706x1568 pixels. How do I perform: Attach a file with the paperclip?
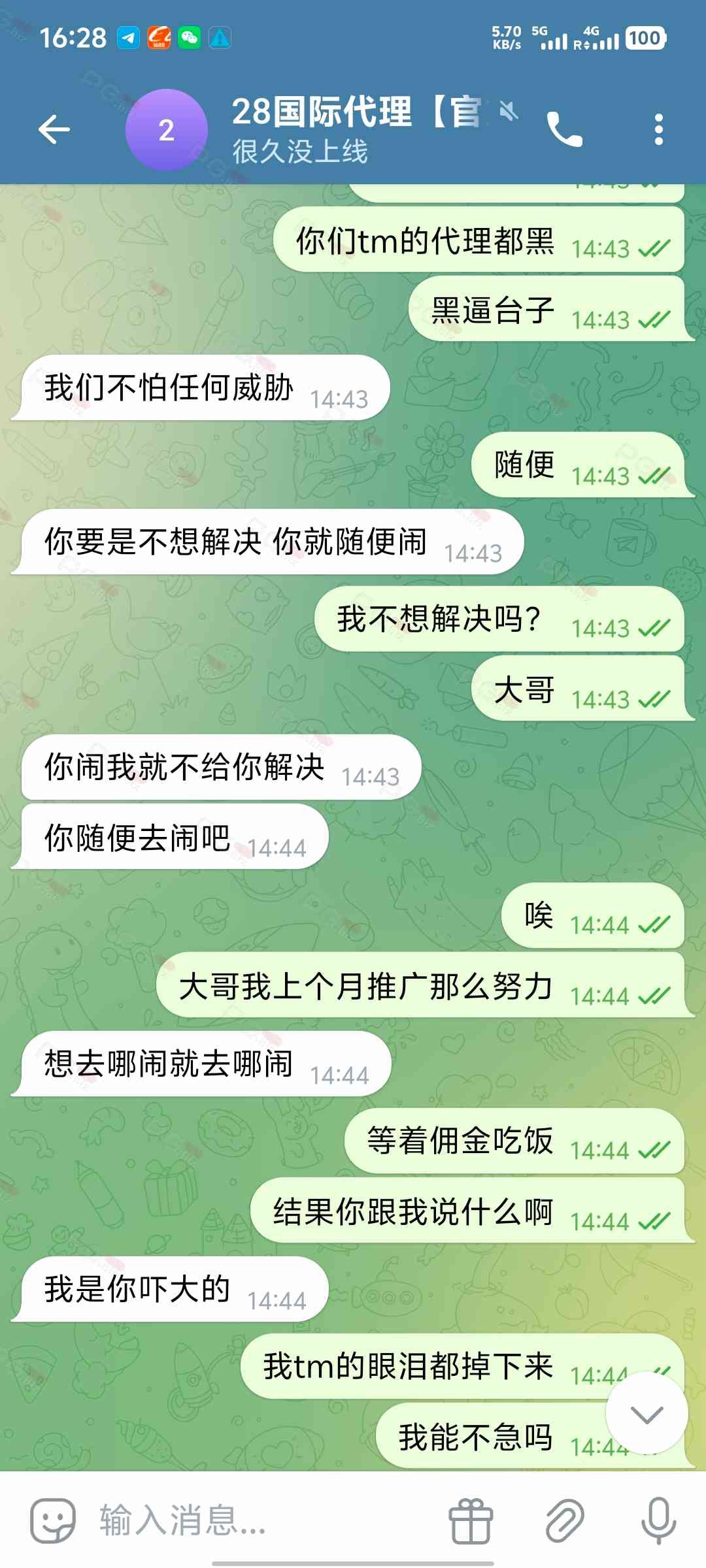click(x=564, y=1521)
